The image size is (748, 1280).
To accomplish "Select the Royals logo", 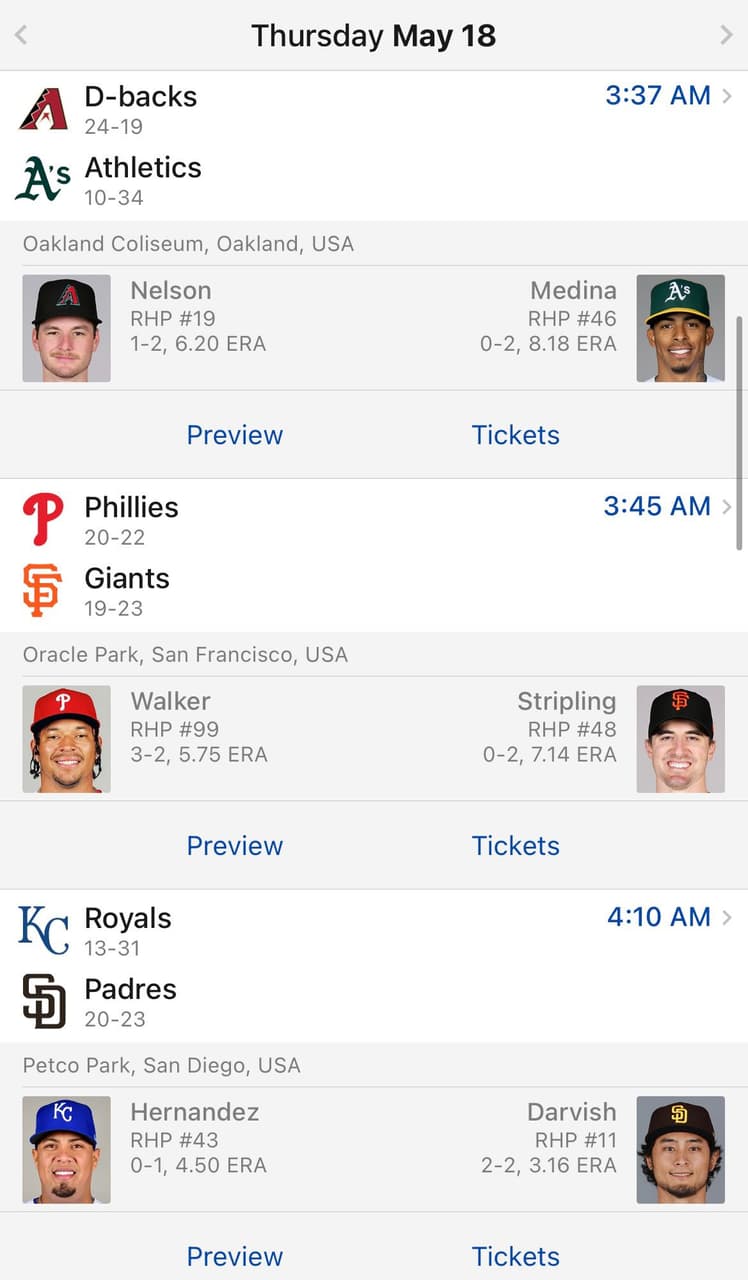I will click(42, 929).
